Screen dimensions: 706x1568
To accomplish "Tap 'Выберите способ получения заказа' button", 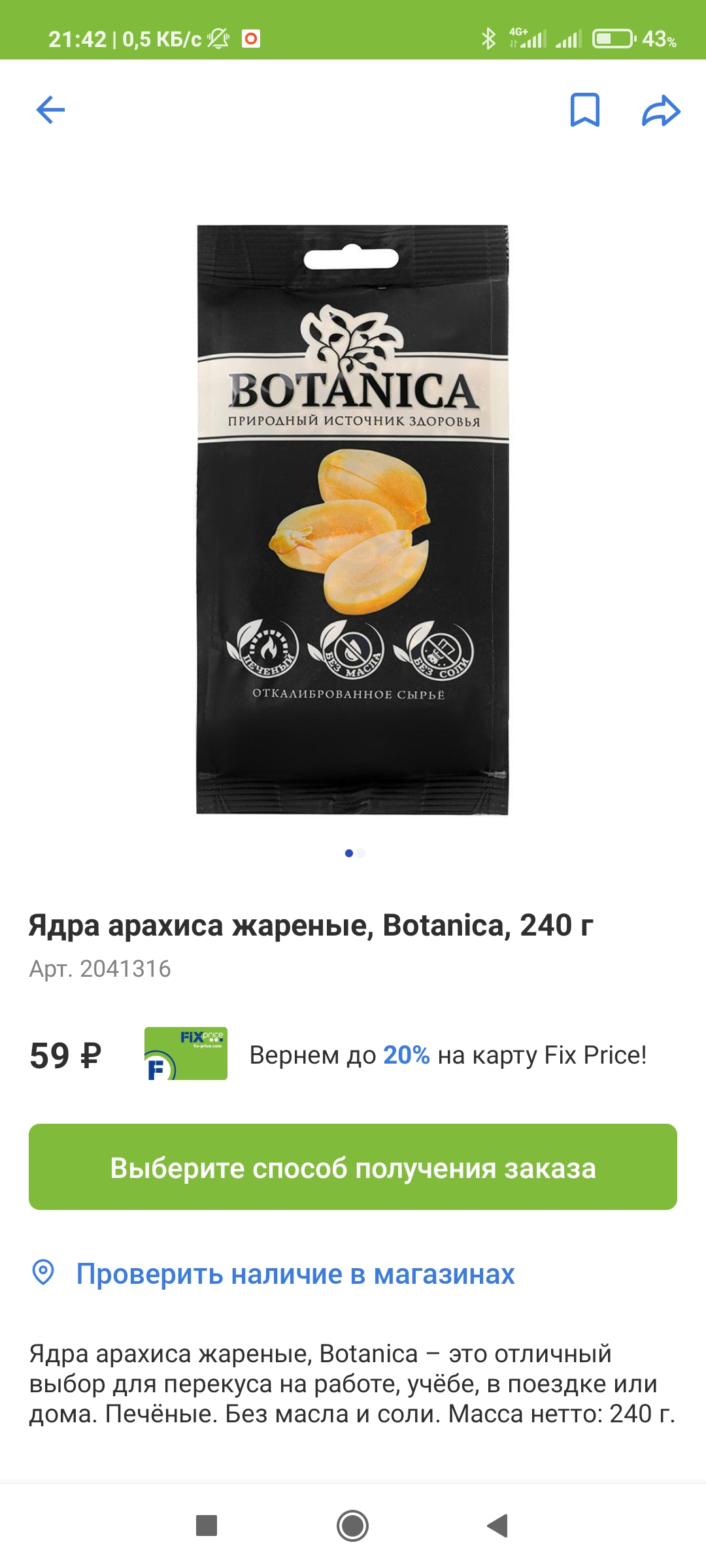I will [x=353, y=1167].
